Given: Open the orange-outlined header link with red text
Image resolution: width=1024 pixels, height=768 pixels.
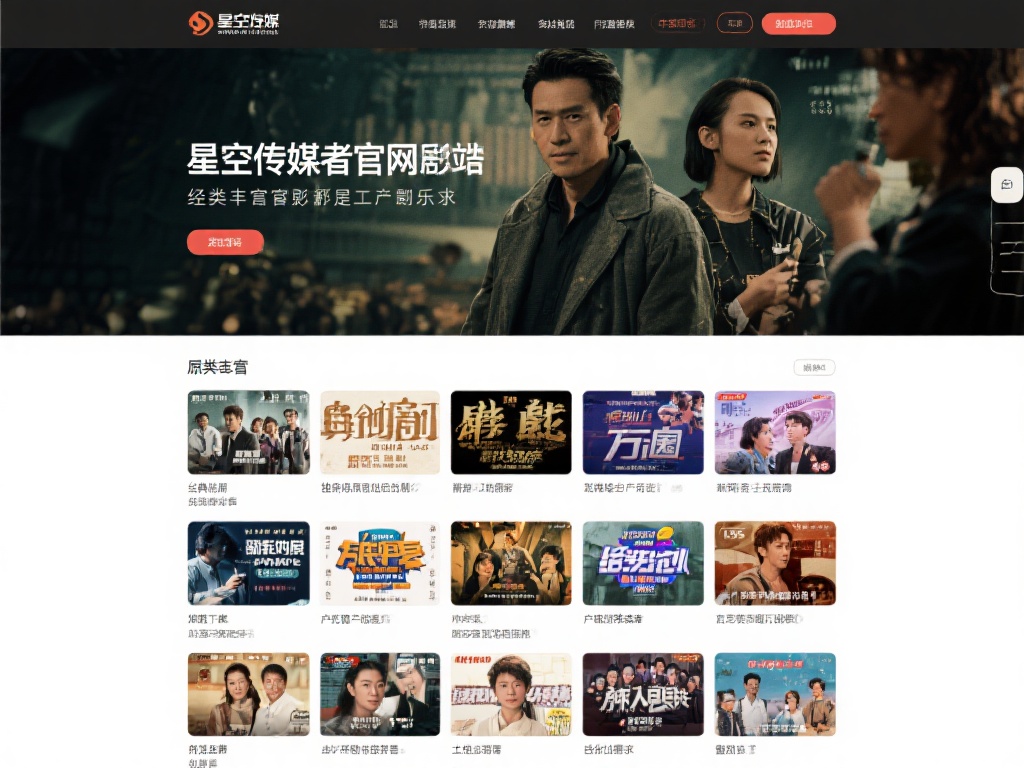Looking at the screenshot, I should pos(678,24).
